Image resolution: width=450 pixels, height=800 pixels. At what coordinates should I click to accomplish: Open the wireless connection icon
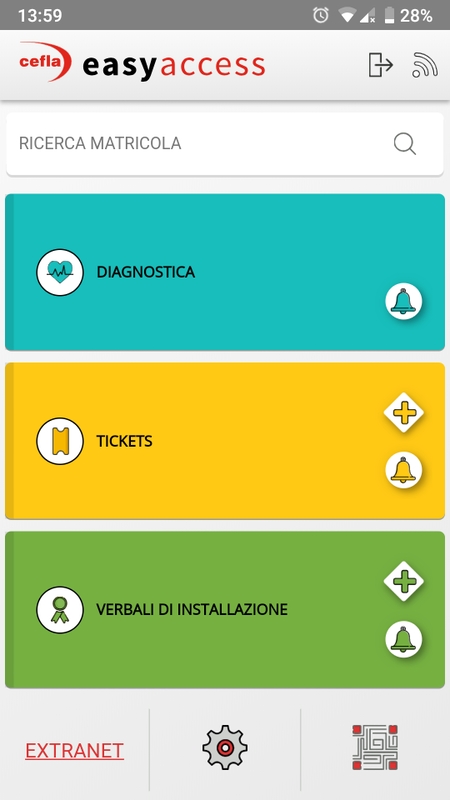coord(424,65)
